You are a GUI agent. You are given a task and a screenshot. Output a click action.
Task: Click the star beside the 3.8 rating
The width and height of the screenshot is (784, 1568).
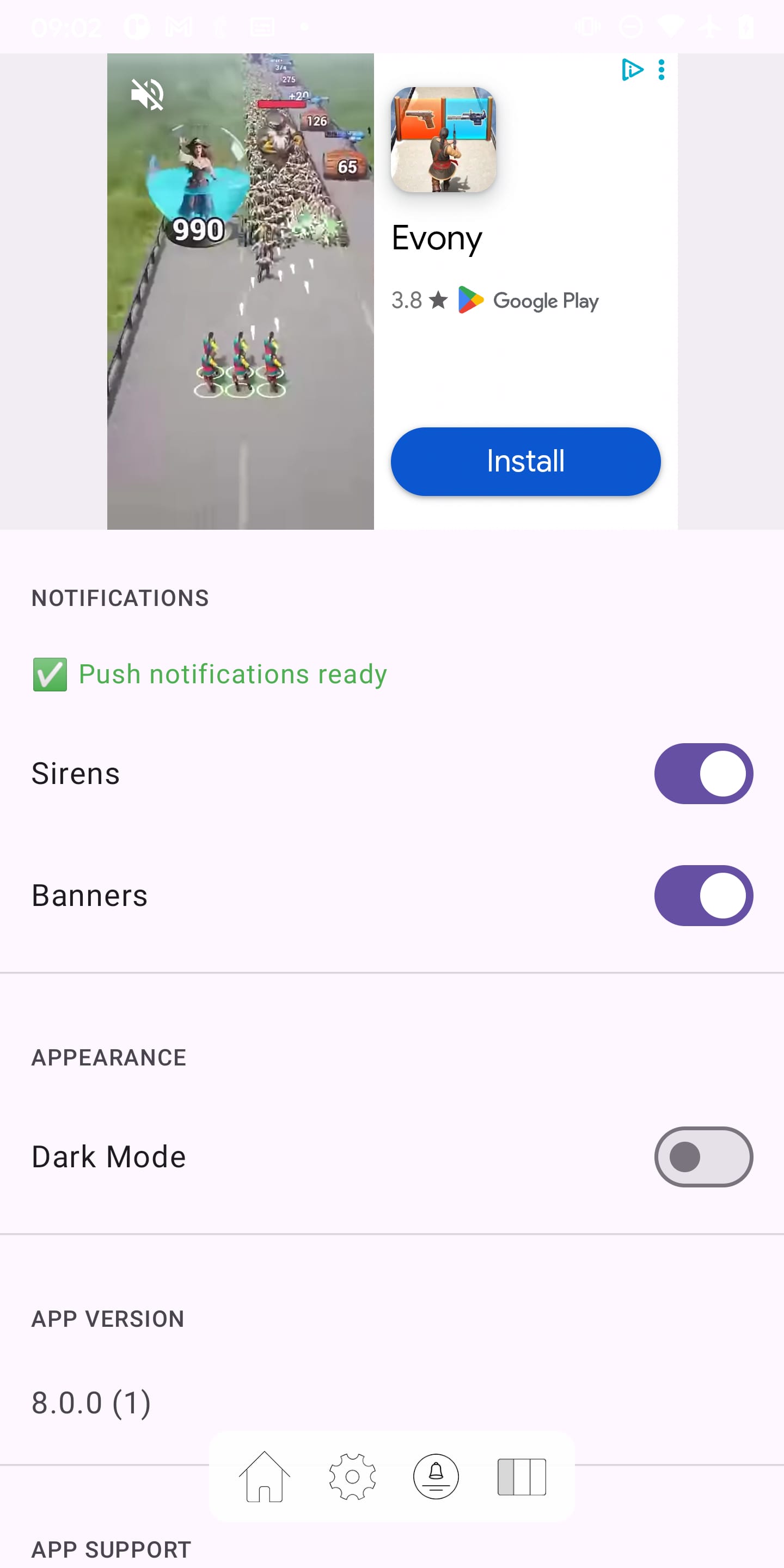pos(438,299)
